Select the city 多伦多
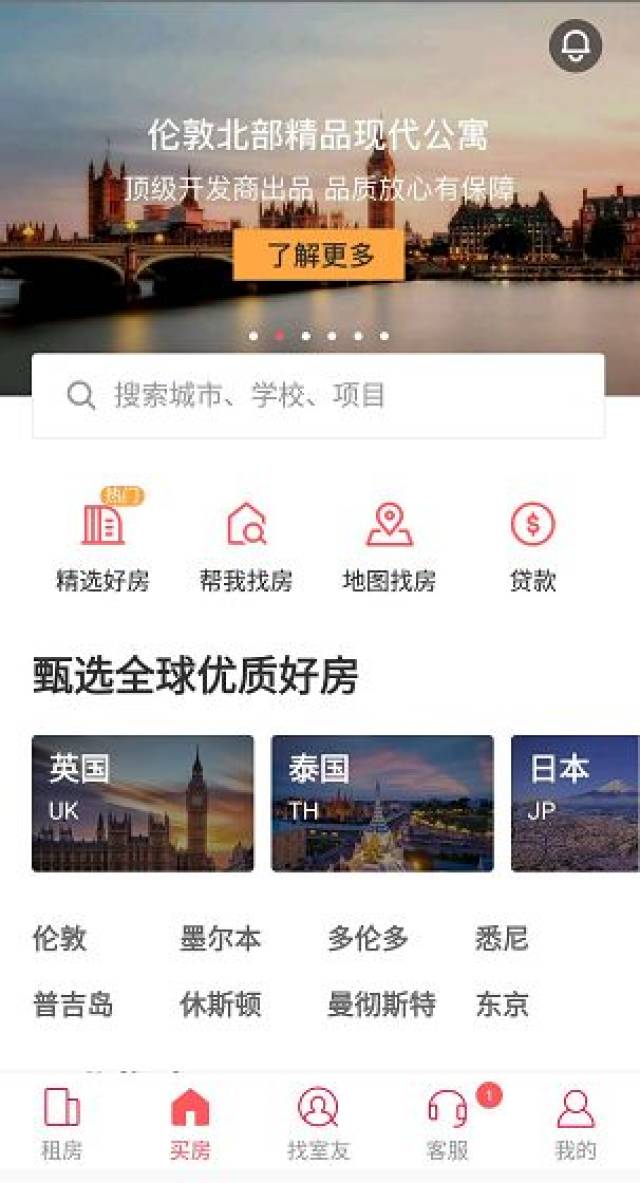Viewport: 640px width, 1183px height. [x=368, y=939]
